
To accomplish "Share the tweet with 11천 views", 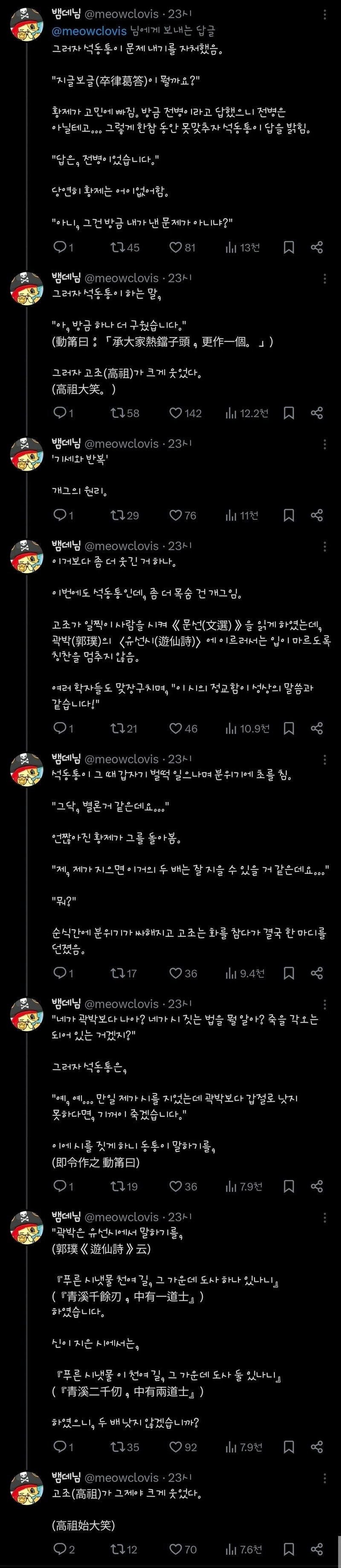I will point(317,515).
